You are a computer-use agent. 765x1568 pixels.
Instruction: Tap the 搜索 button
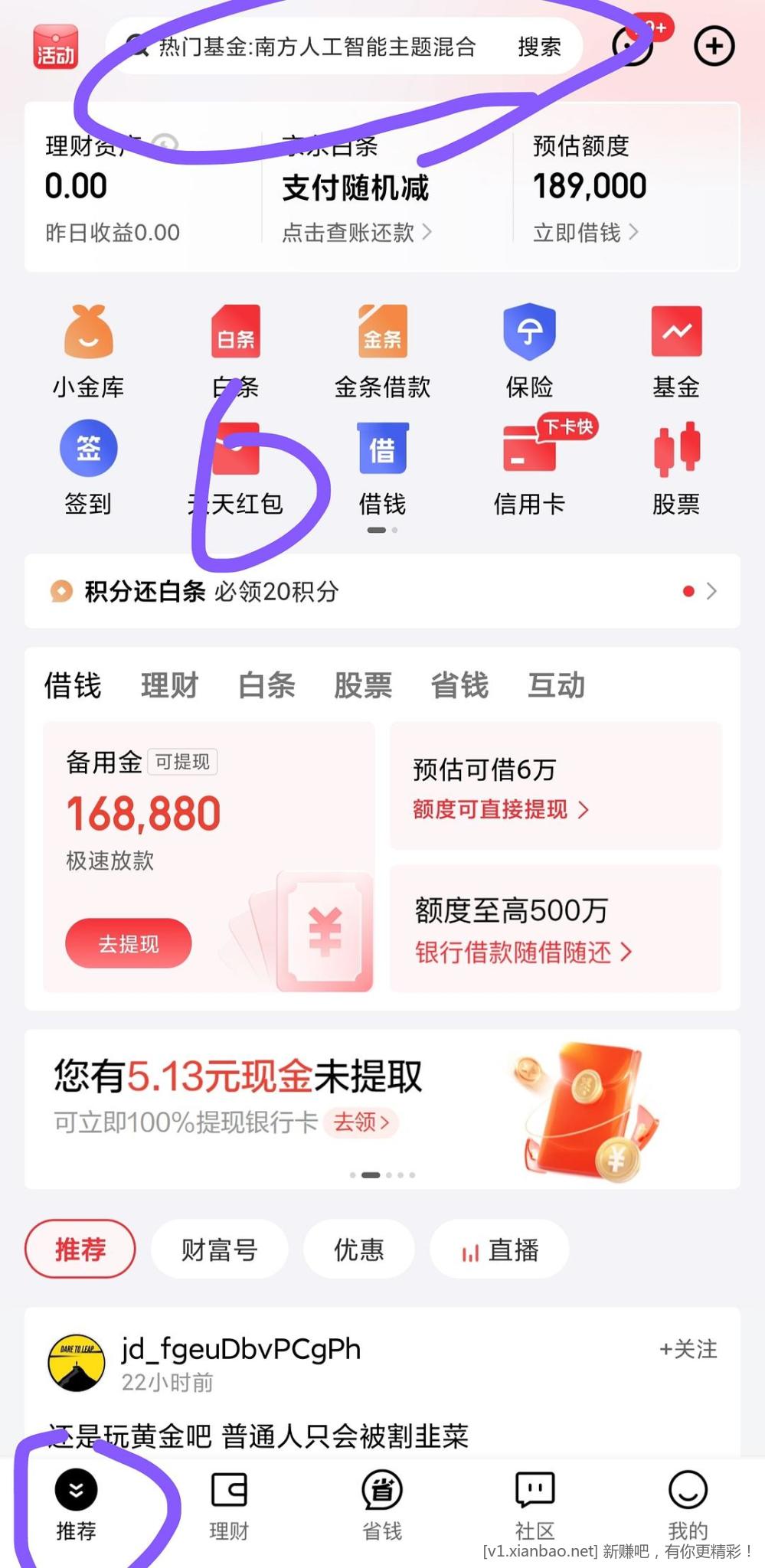[x=539, y=47]
